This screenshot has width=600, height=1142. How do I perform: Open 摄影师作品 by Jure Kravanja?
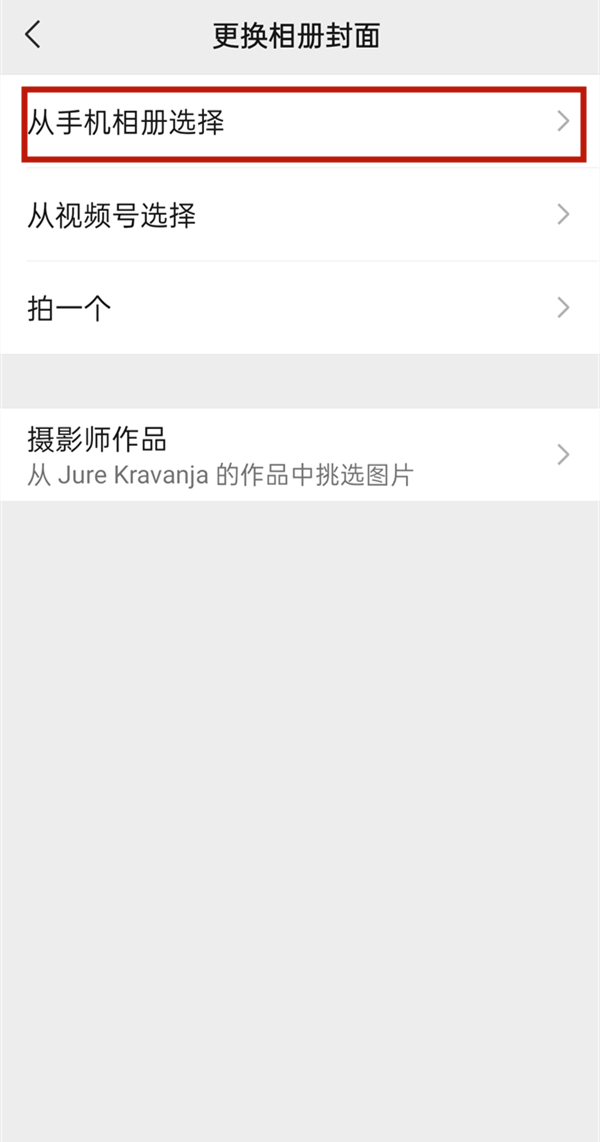300,455
